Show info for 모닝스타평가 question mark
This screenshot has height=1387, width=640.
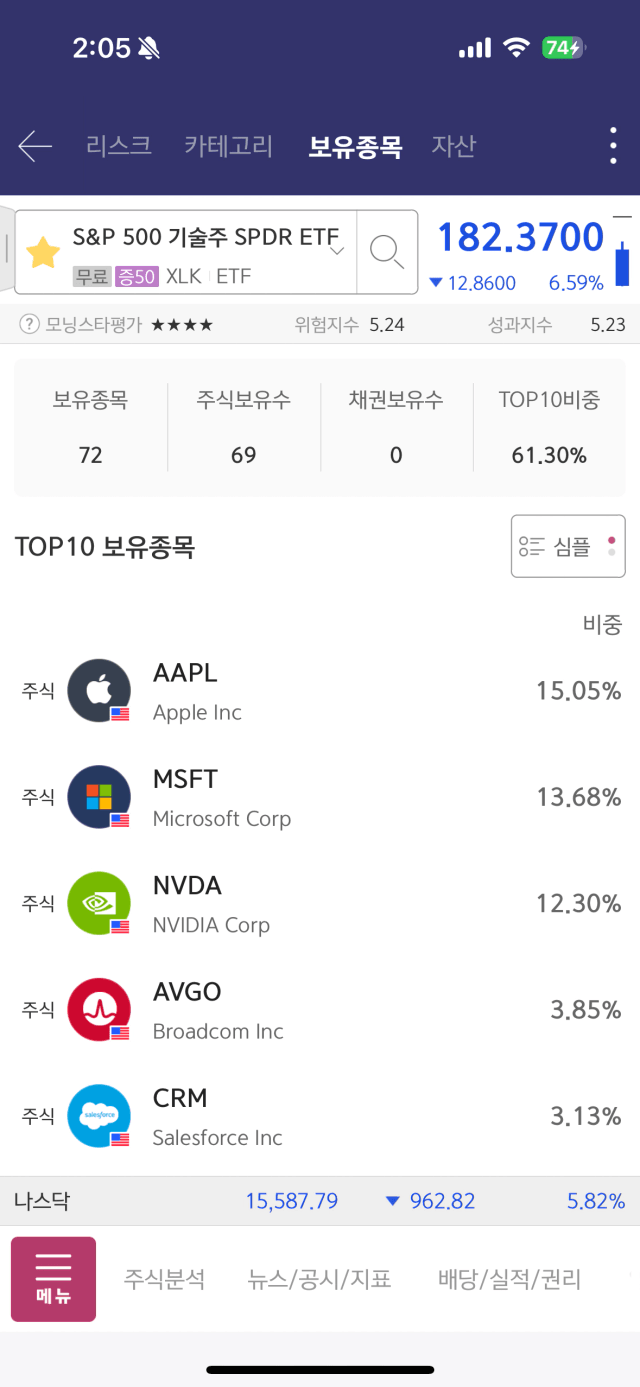pos(30,324)
